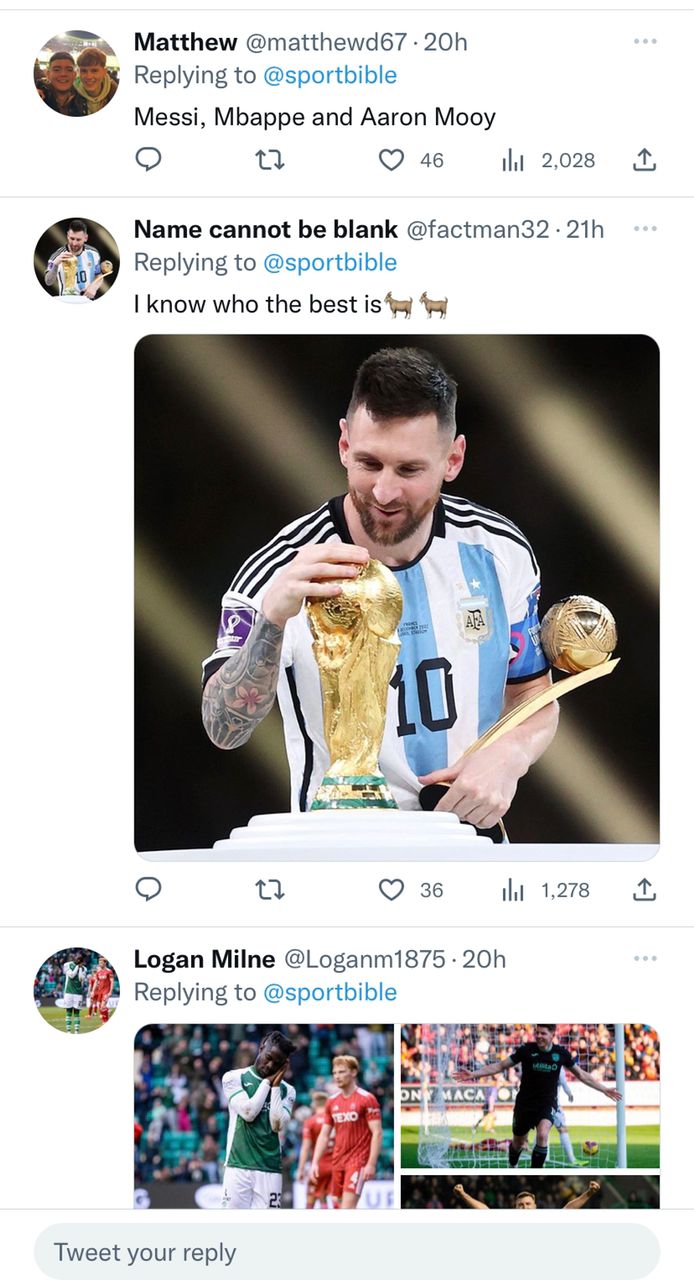694x1280 pixels.
Task: Open the red kit photo in Logan's tweet
Action: pos(264,1115)
